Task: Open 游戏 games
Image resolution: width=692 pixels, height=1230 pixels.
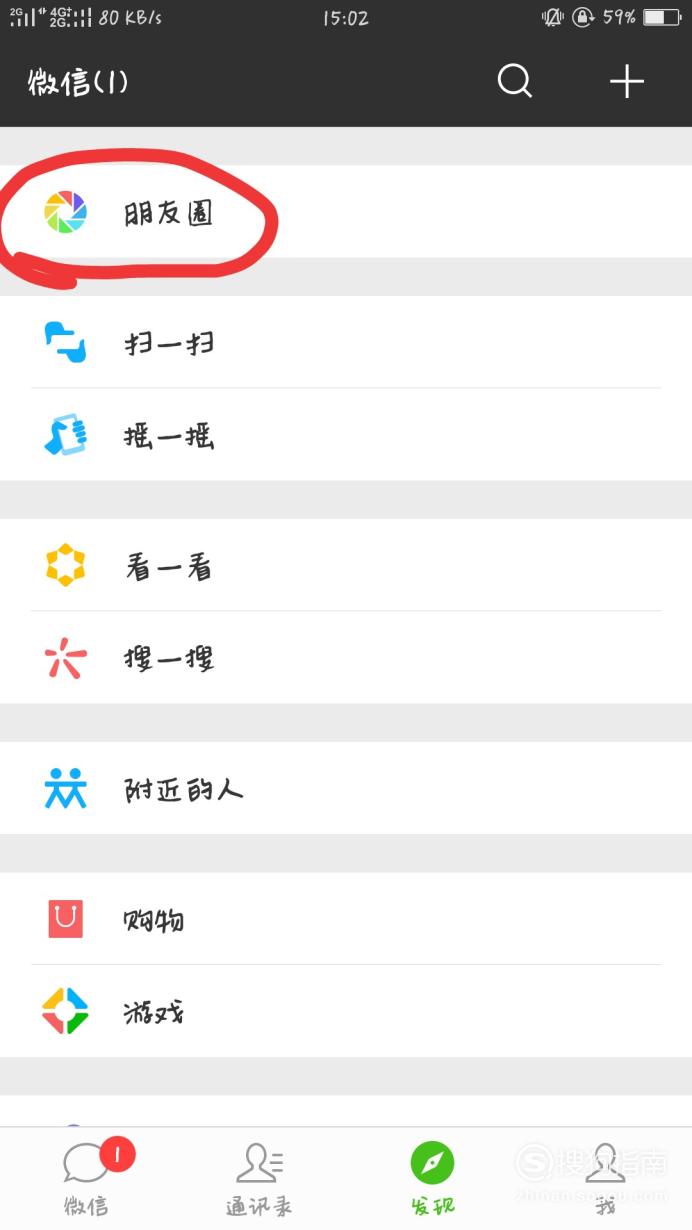Action: pos(346,1011)
